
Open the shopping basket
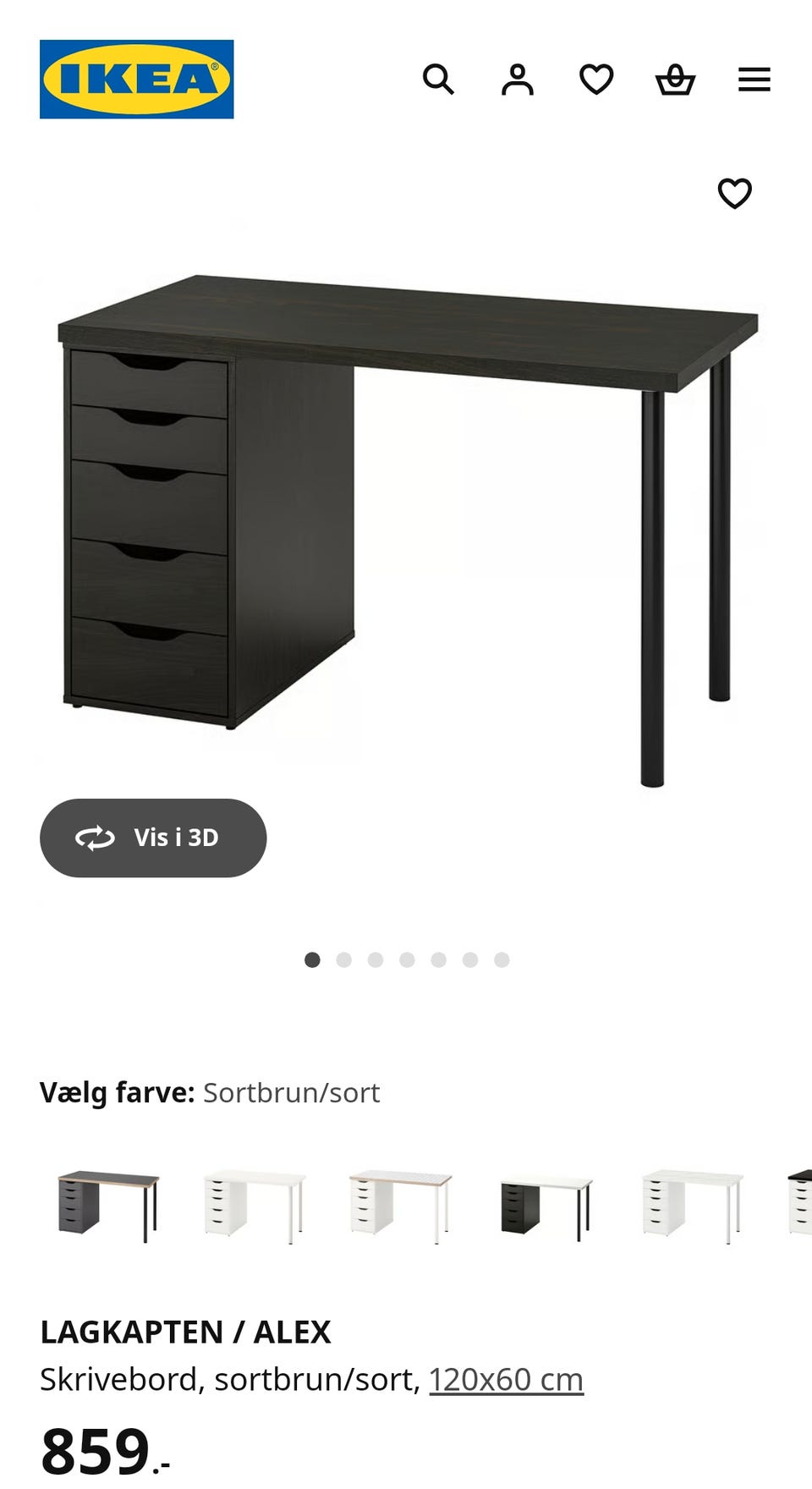coord(675,80)
